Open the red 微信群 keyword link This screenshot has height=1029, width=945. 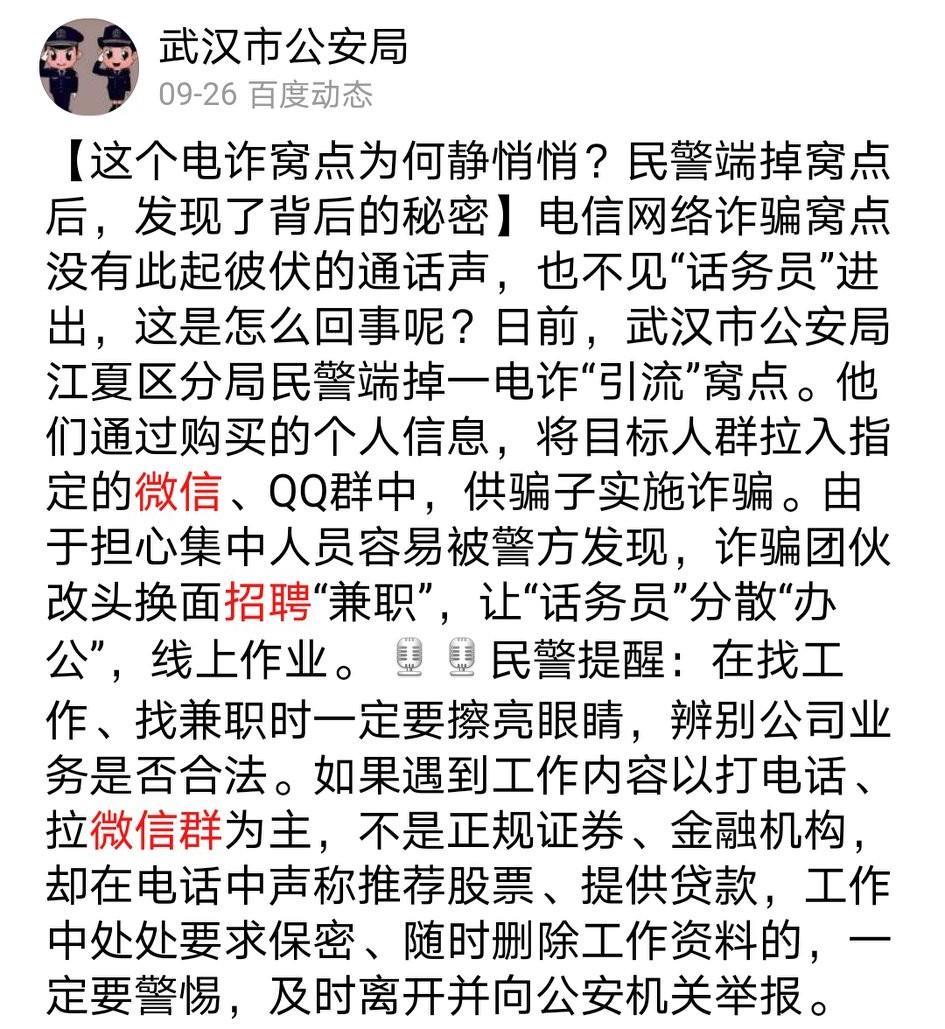pyautogui.click(x=158, y=827)
